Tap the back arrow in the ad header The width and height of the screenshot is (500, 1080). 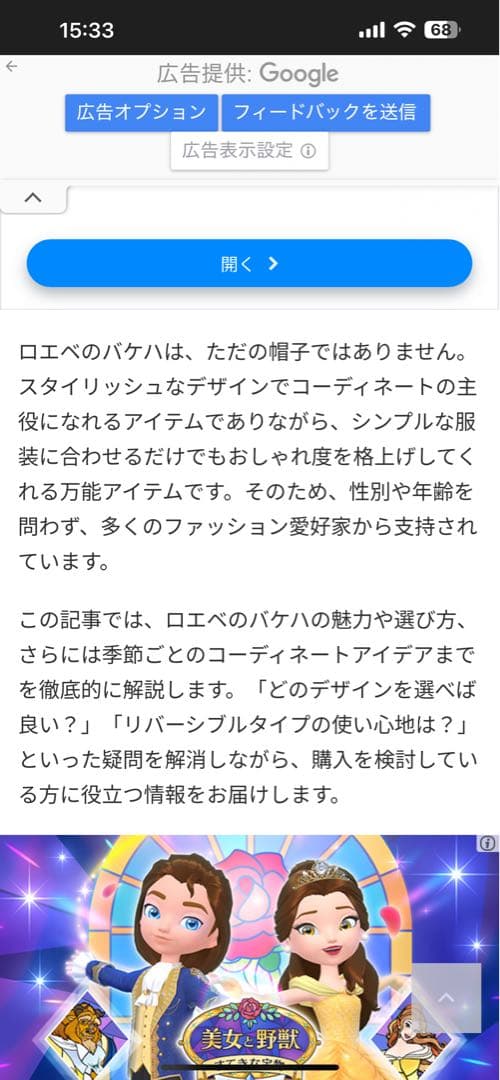click(x=11, y=66)
